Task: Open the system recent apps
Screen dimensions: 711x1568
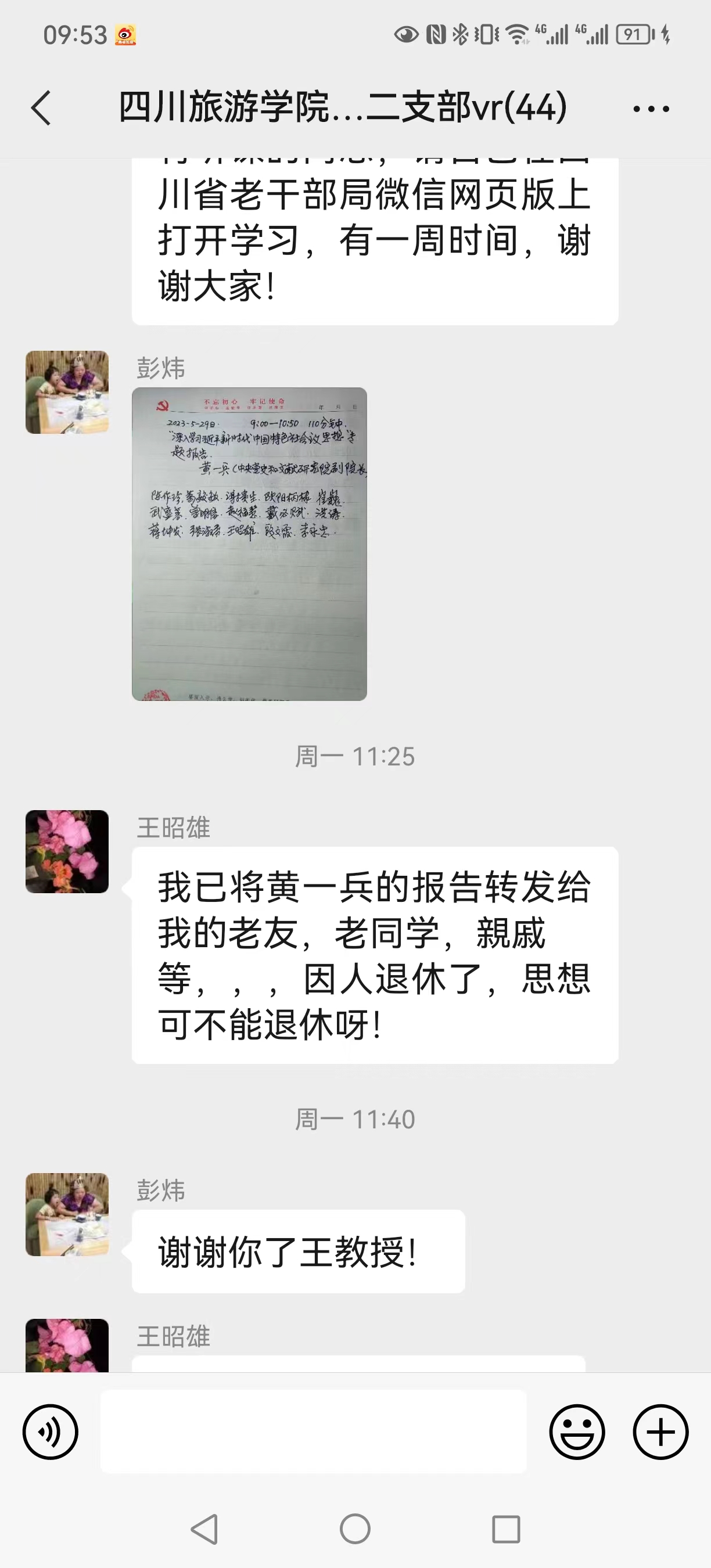Action: (505, 1529)
